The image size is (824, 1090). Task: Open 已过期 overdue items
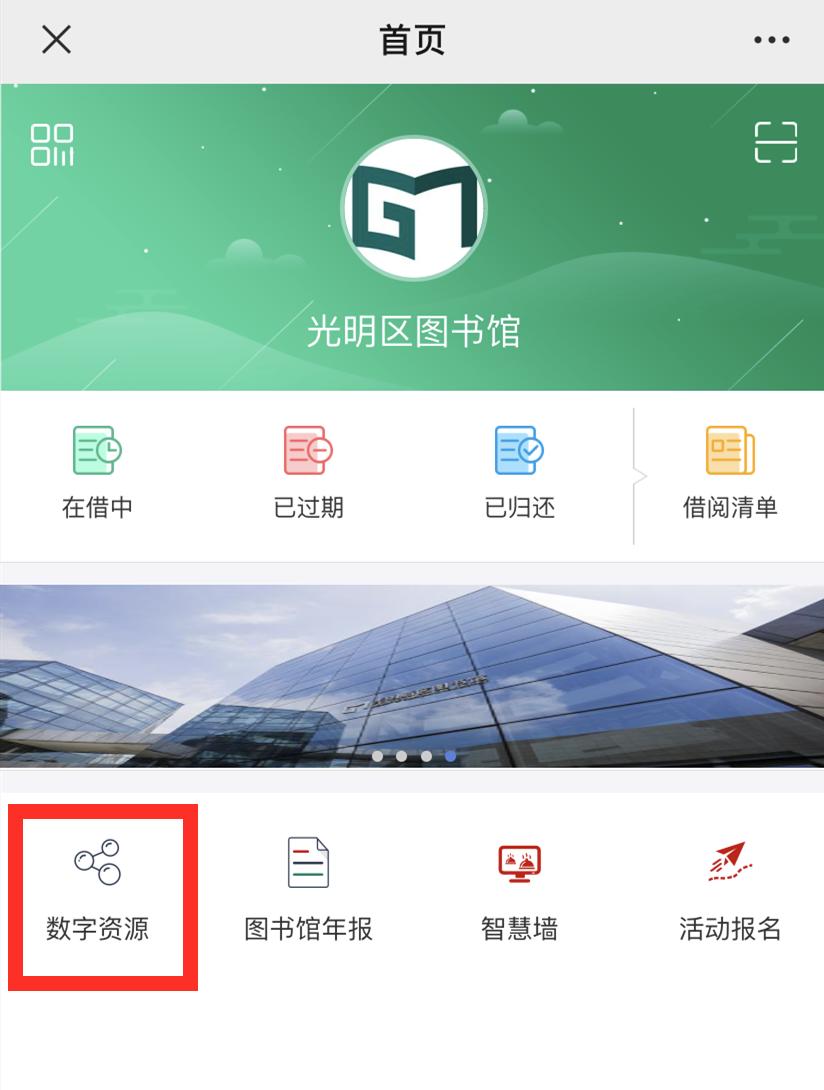click(x=308, y=471)
